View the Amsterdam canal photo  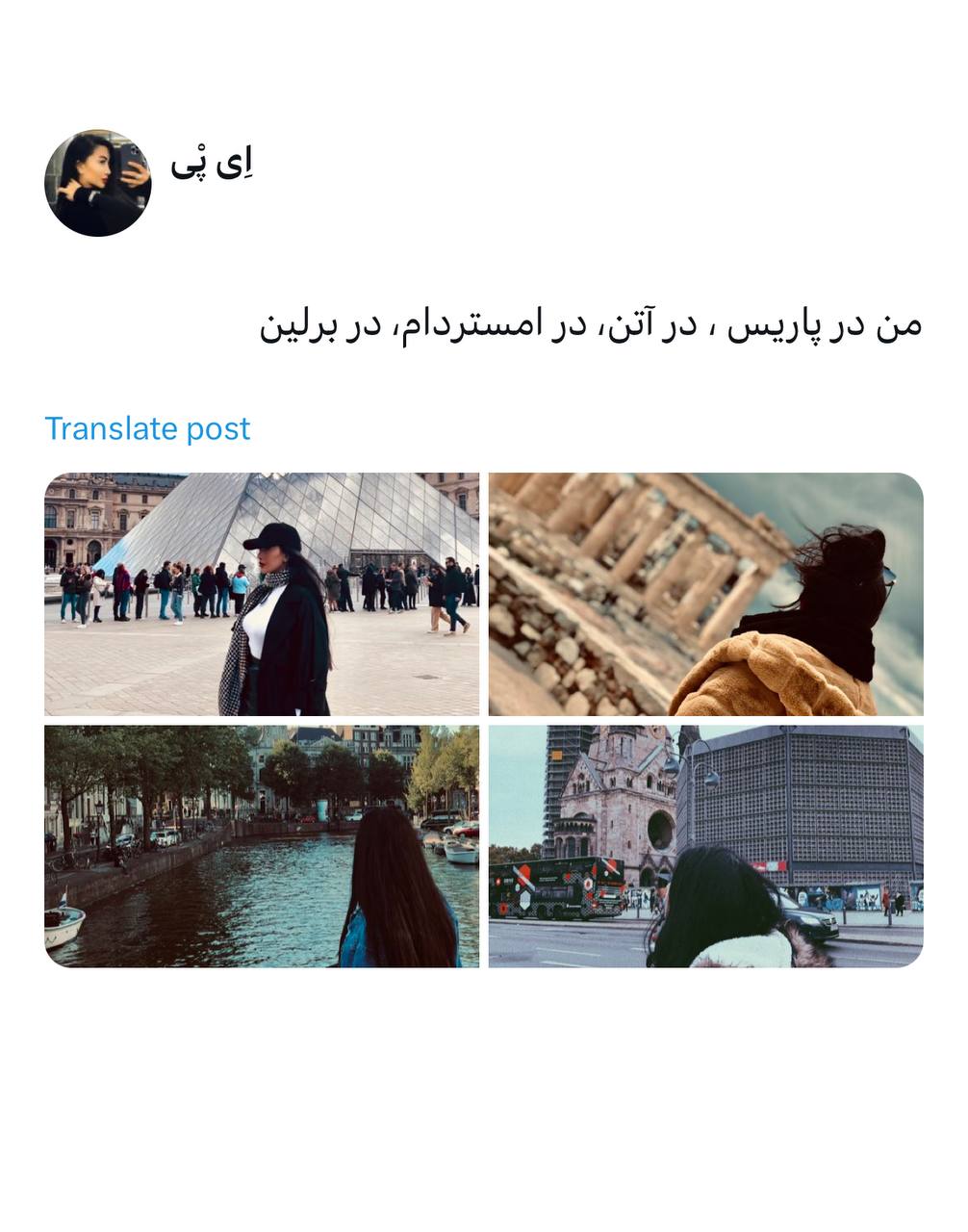coord(262,846)
